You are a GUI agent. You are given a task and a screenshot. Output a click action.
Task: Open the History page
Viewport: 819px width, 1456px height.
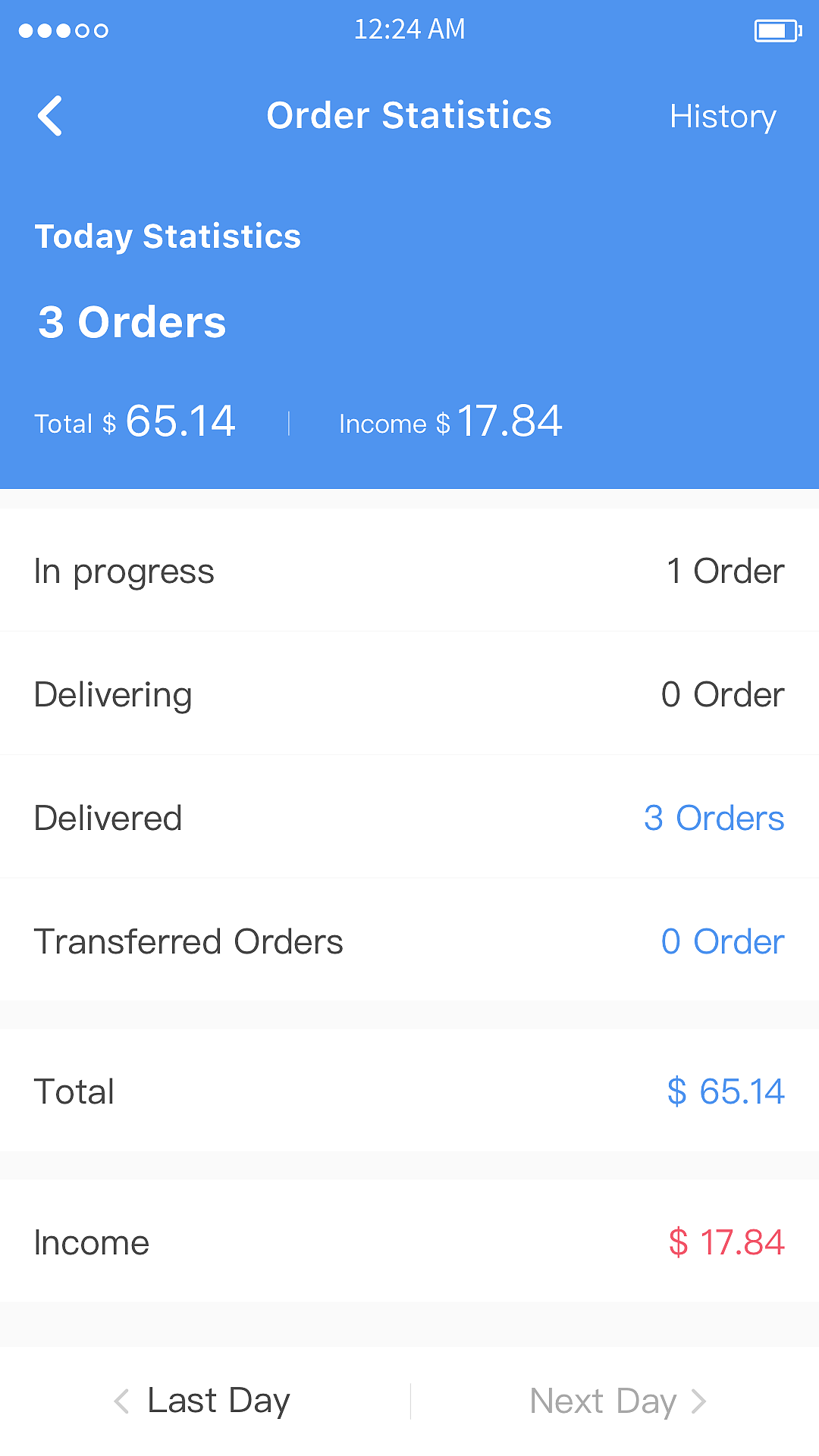(x=722, y=117)
